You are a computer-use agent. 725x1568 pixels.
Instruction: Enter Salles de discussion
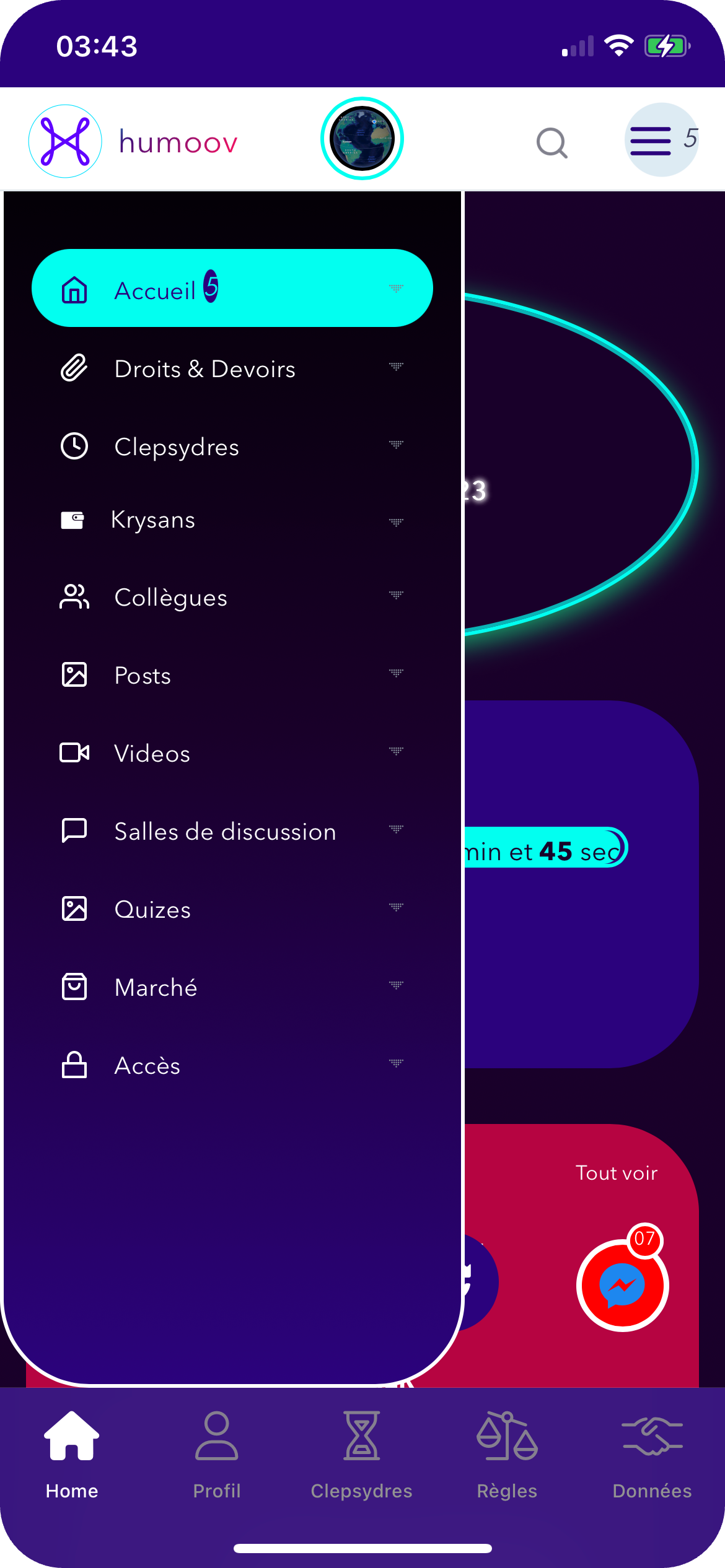pos(232,831)
